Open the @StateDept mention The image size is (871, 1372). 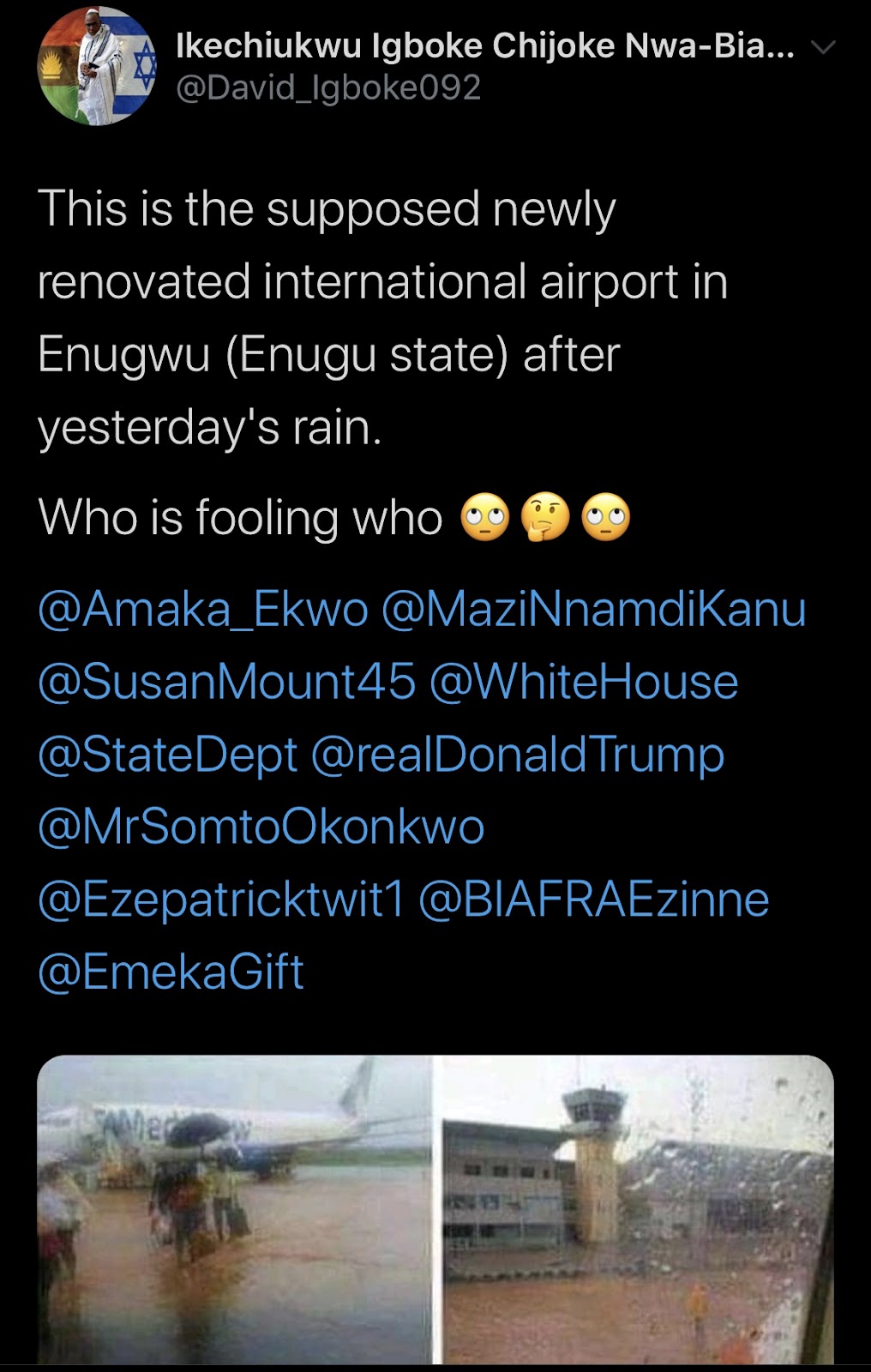(167, 755)
